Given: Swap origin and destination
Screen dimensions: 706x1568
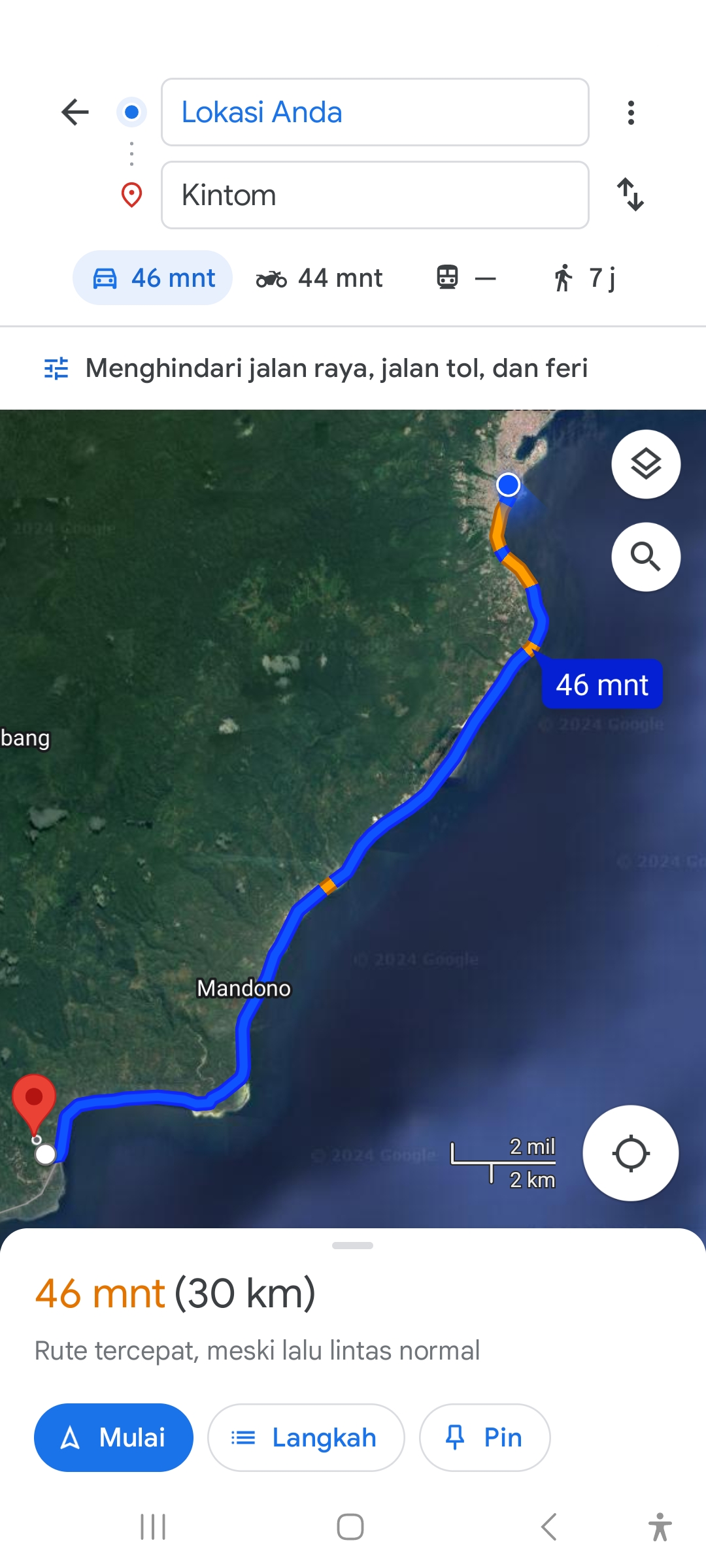Looking at the screenshot, I should [x=631, y=195].
